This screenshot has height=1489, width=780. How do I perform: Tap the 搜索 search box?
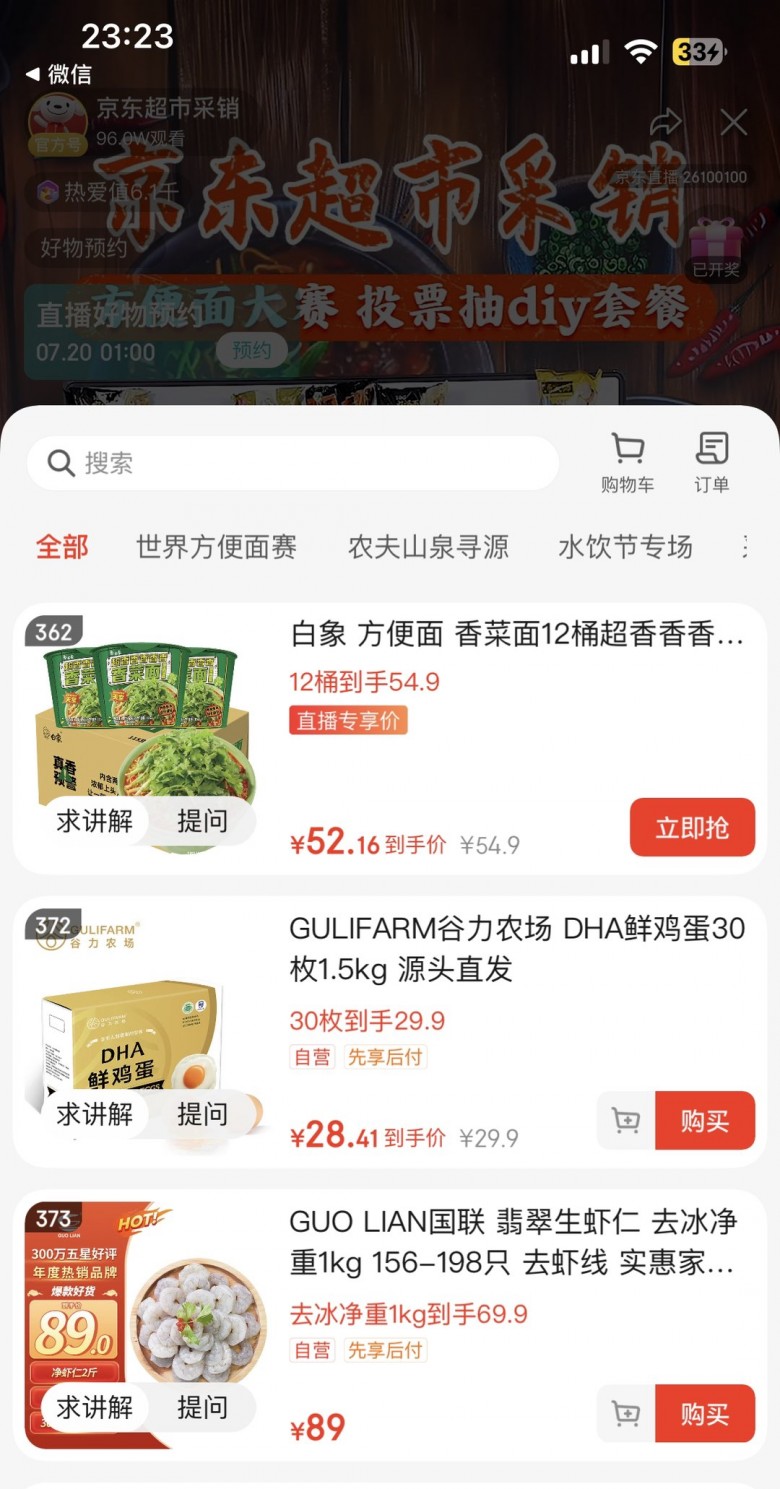pyautogui.click(x=292, y=463)
